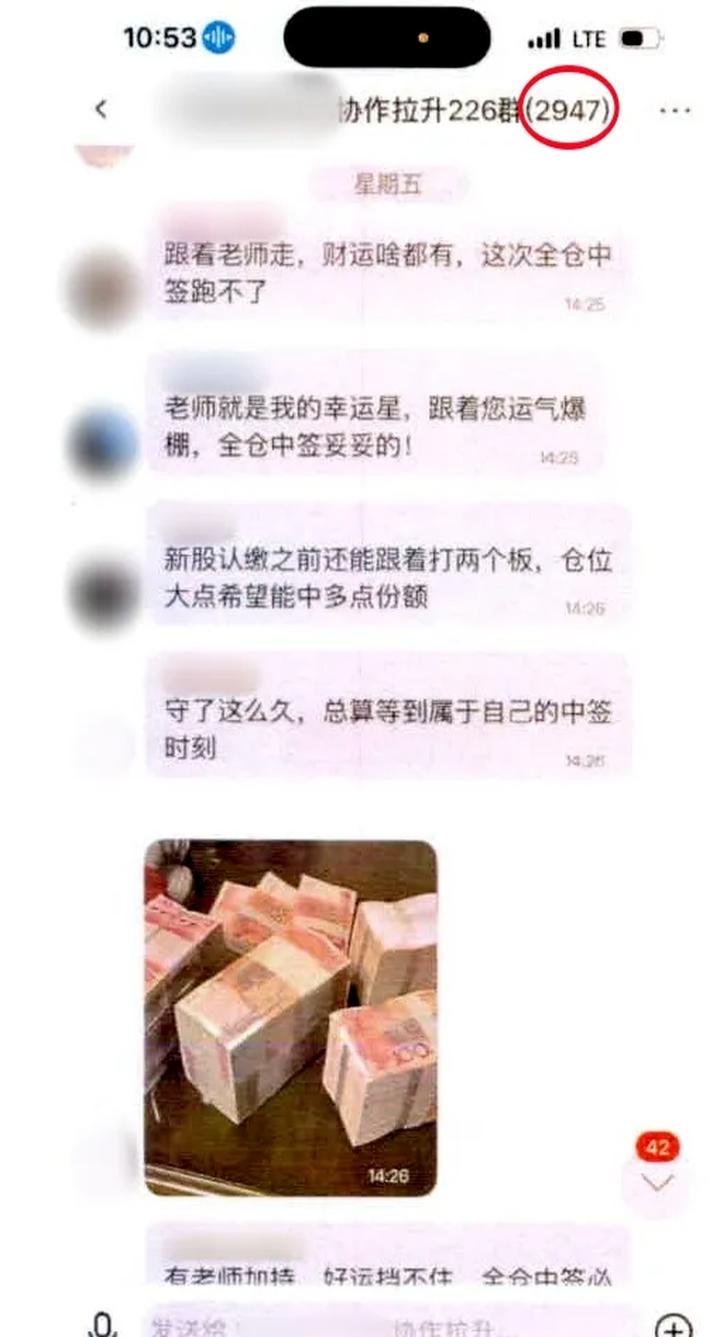Image resolution: width=720 pixels, height=1337 pixels.
Task: Open the three-dot group options menu
Action: tap(675, 110)
